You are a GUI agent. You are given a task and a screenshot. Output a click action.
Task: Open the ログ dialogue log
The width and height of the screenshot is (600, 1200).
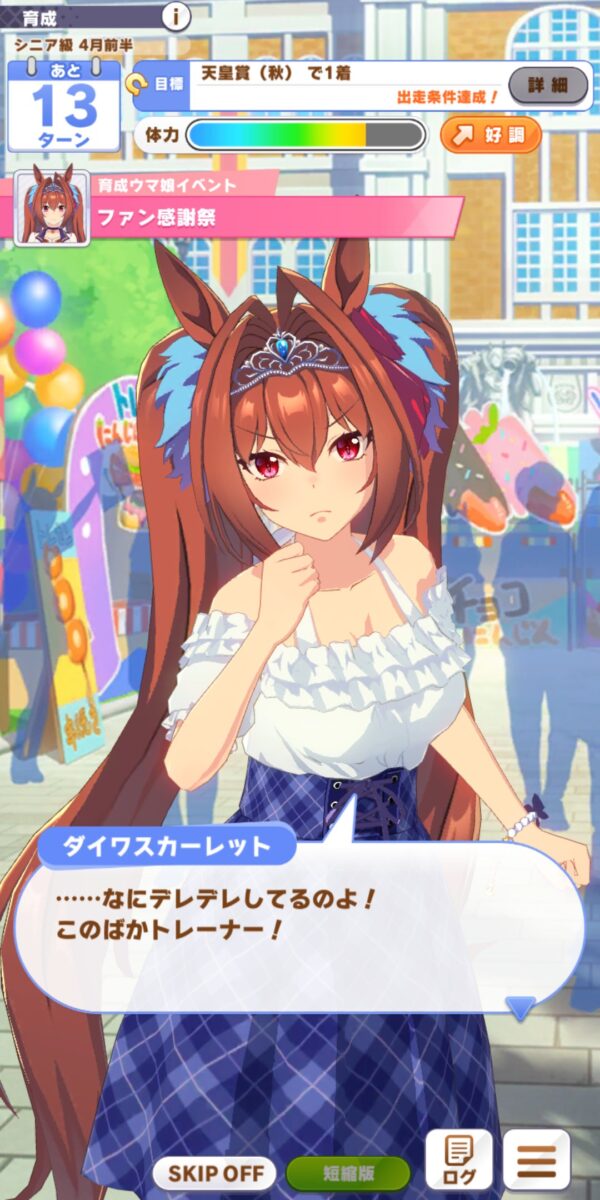(x=459, y=1160)
